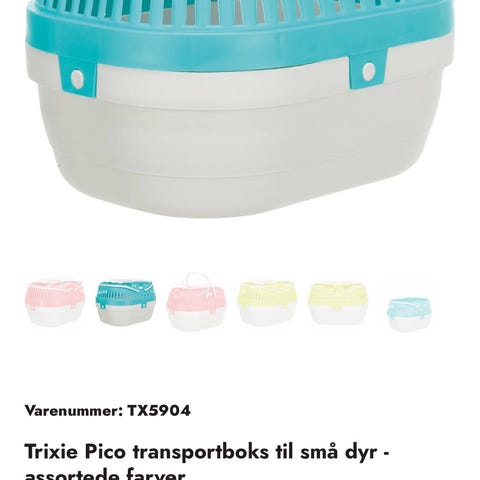Image resolution: width=480 pixels, height=480 pixels.
Task: Select the pink carrier with raised handle
Action: pyautogui.click(x=197, y=302)
